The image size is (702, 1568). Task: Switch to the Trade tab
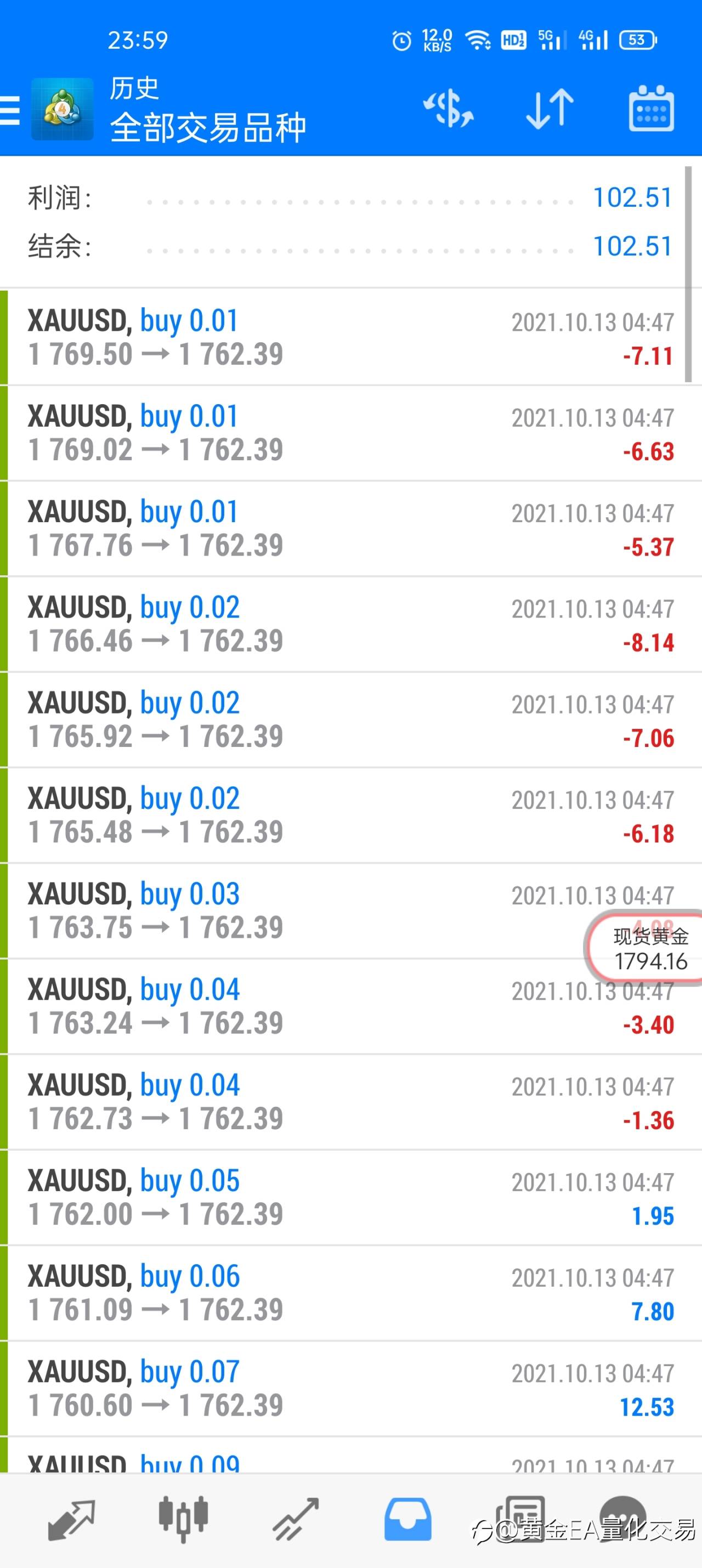point(295,1519)
